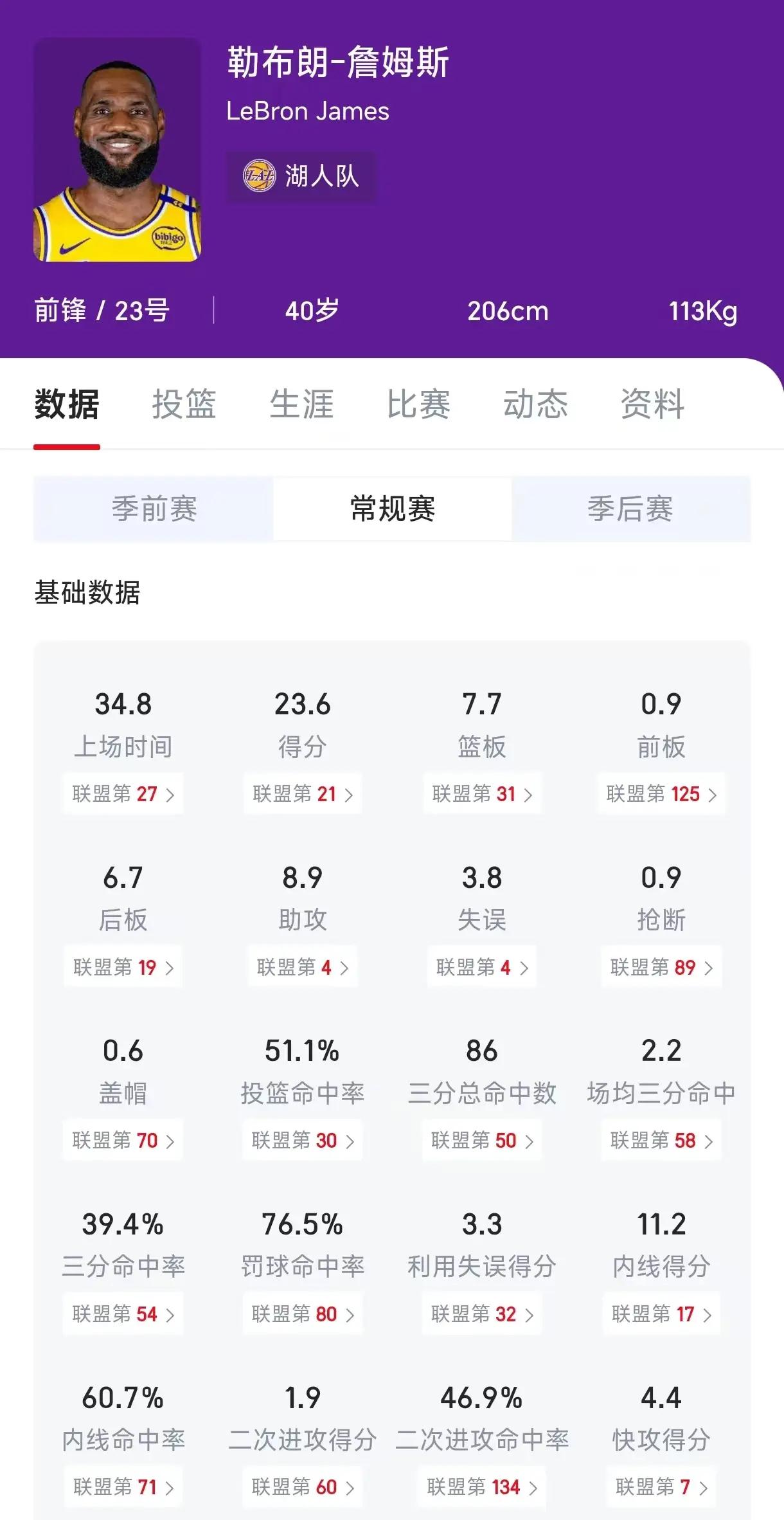View league rank 31 under 篮板
The height and width of the screenshot is (1520, 784).
click(482, 794)
